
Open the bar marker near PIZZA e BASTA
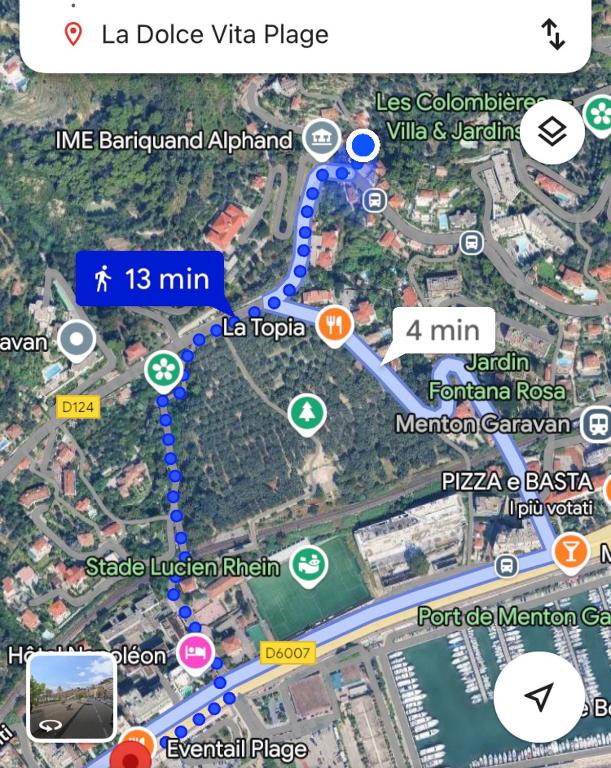coord(570,552)
